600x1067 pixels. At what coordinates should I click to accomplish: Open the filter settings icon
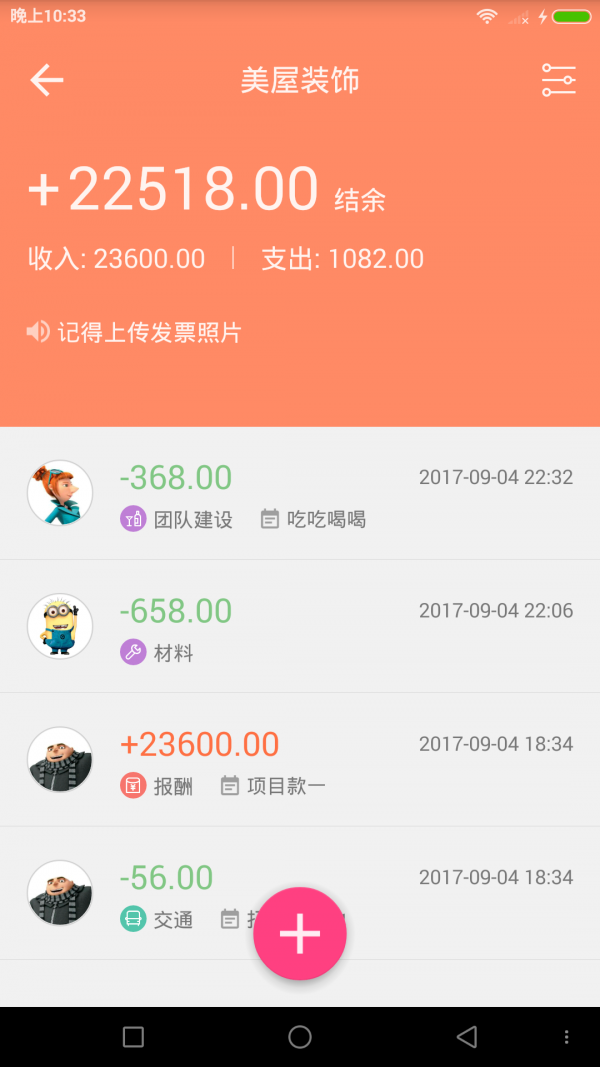(558, 80)
